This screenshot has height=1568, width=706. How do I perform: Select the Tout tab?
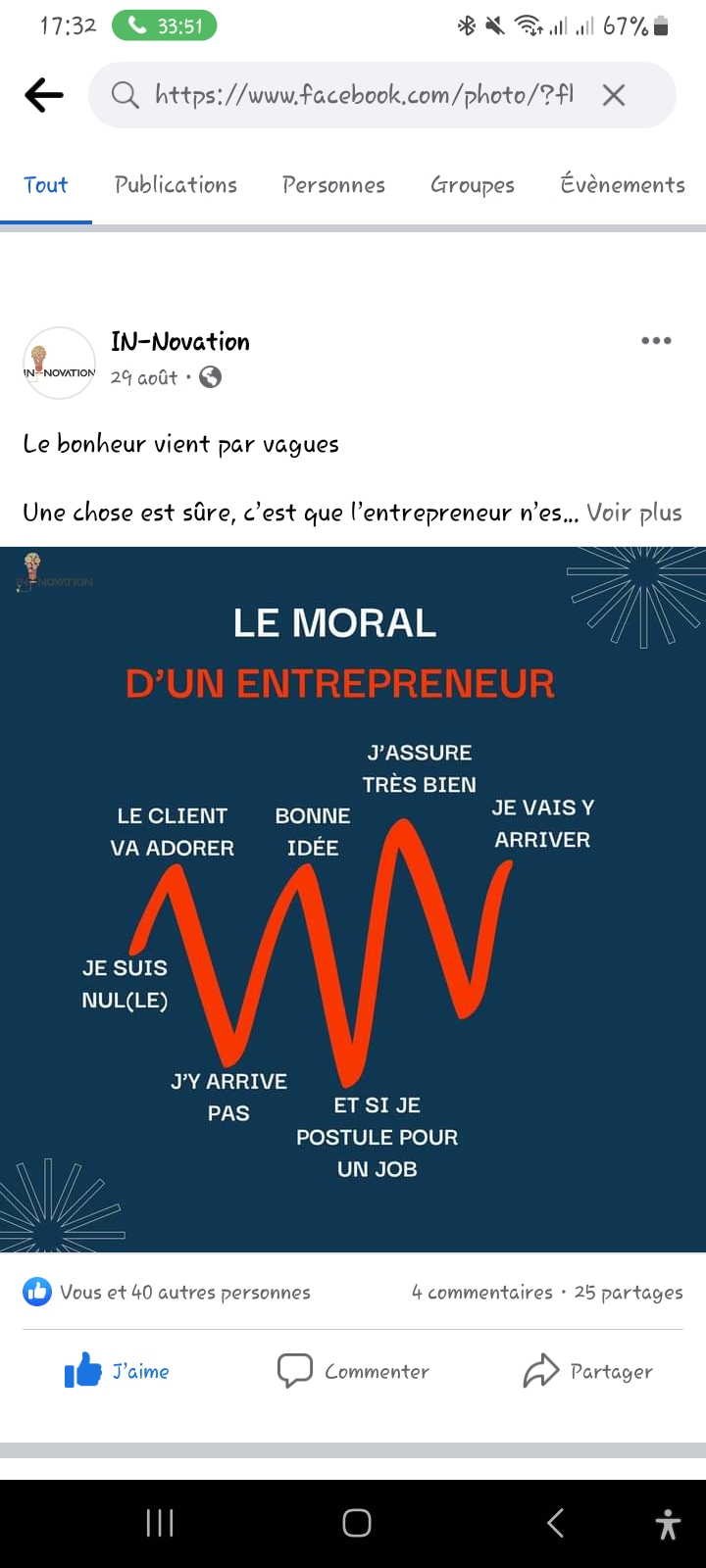point(46,184)
